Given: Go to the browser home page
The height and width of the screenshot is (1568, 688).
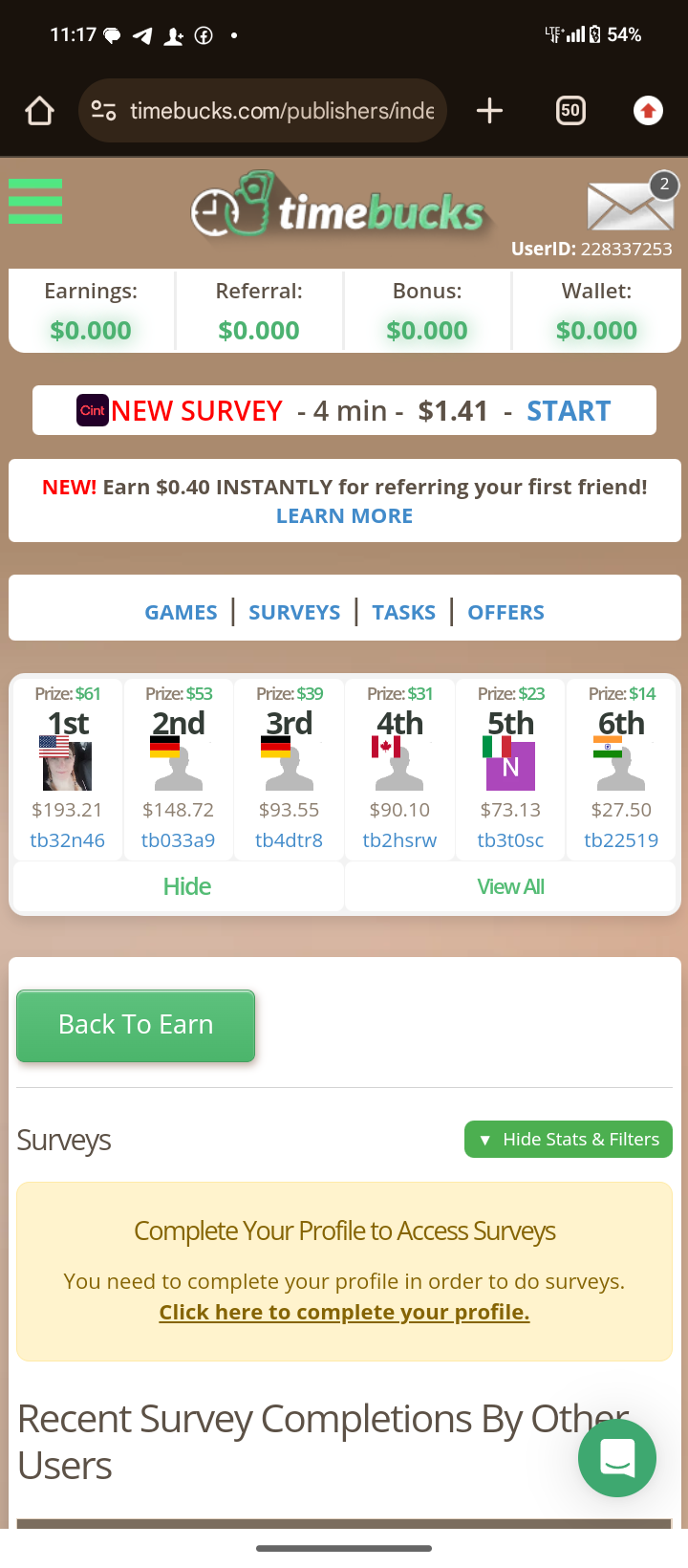Looking at the screenshot, I should pos(39,111).
